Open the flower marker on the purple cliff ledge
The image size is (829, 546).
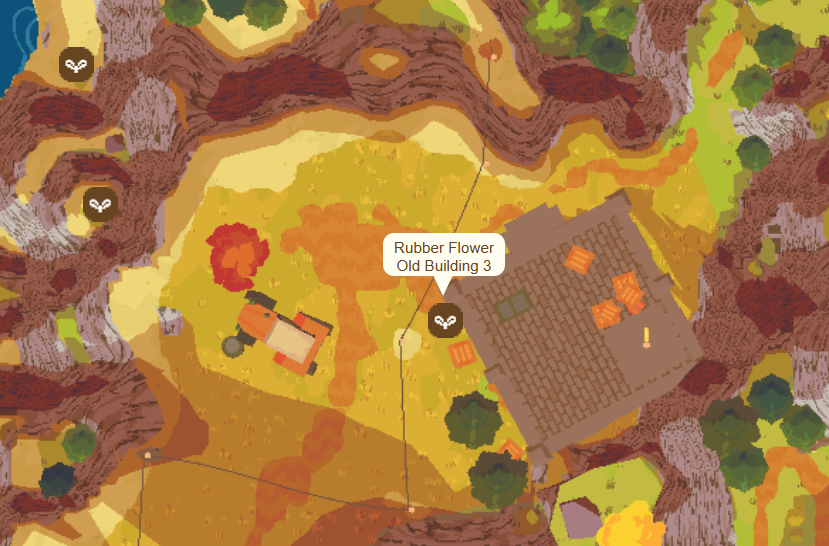[100, 205]
